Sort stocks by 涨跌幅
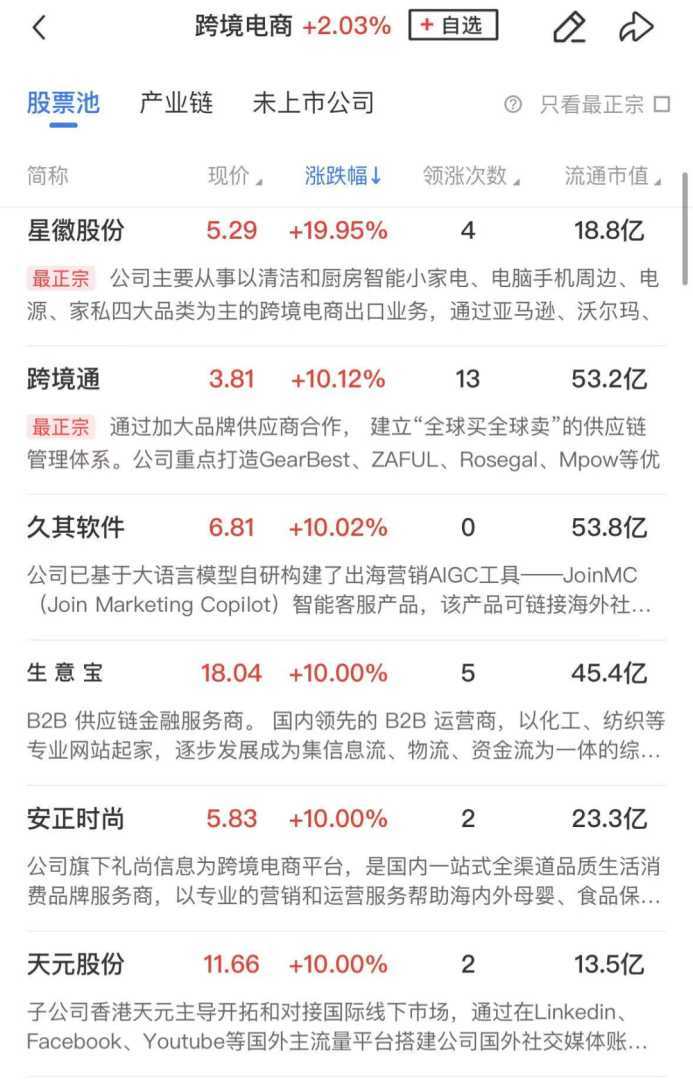 coord(343,177)
